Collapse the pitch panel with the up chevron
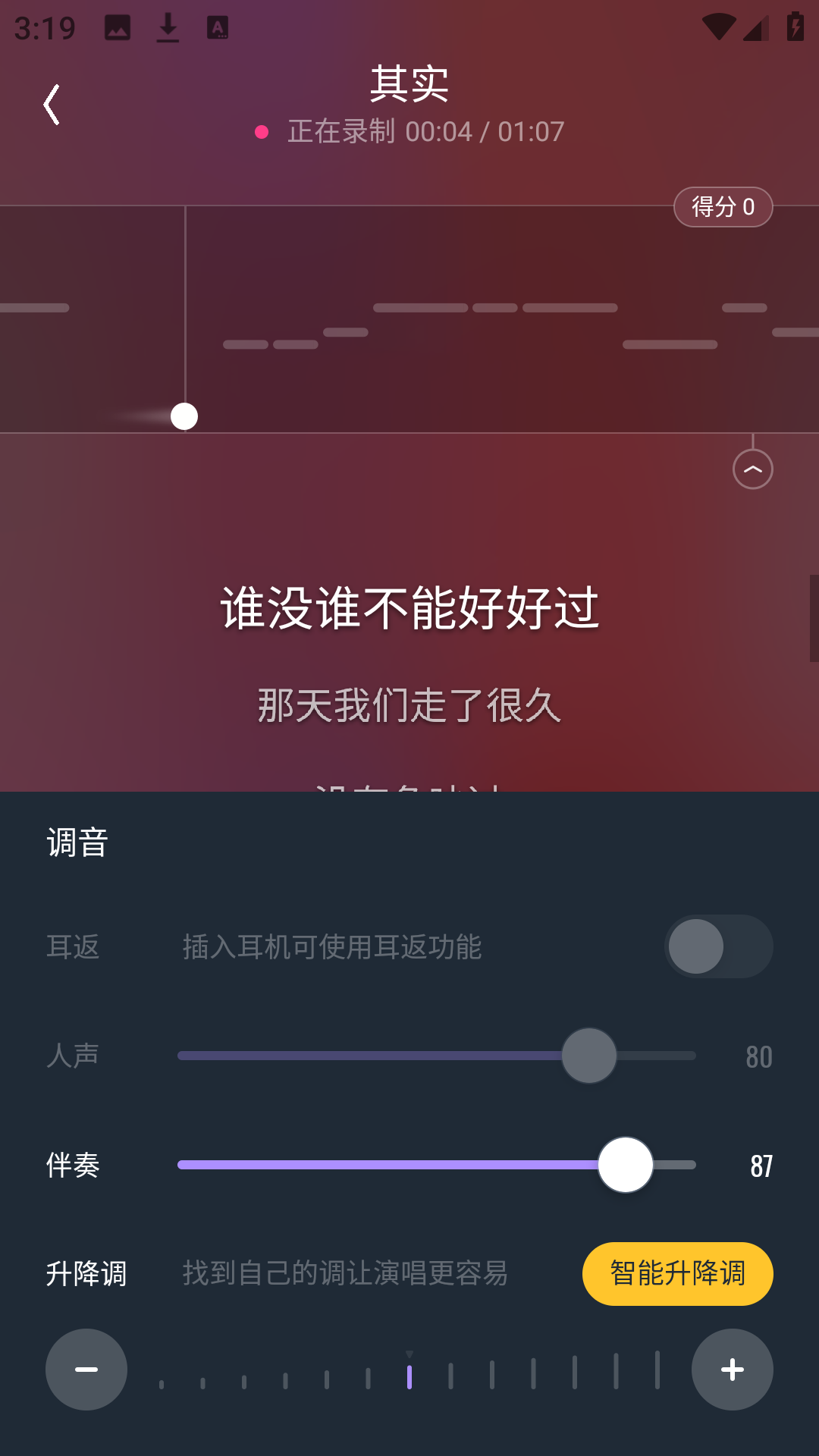This screenshot has width=819, height=1456. point(752,469)
